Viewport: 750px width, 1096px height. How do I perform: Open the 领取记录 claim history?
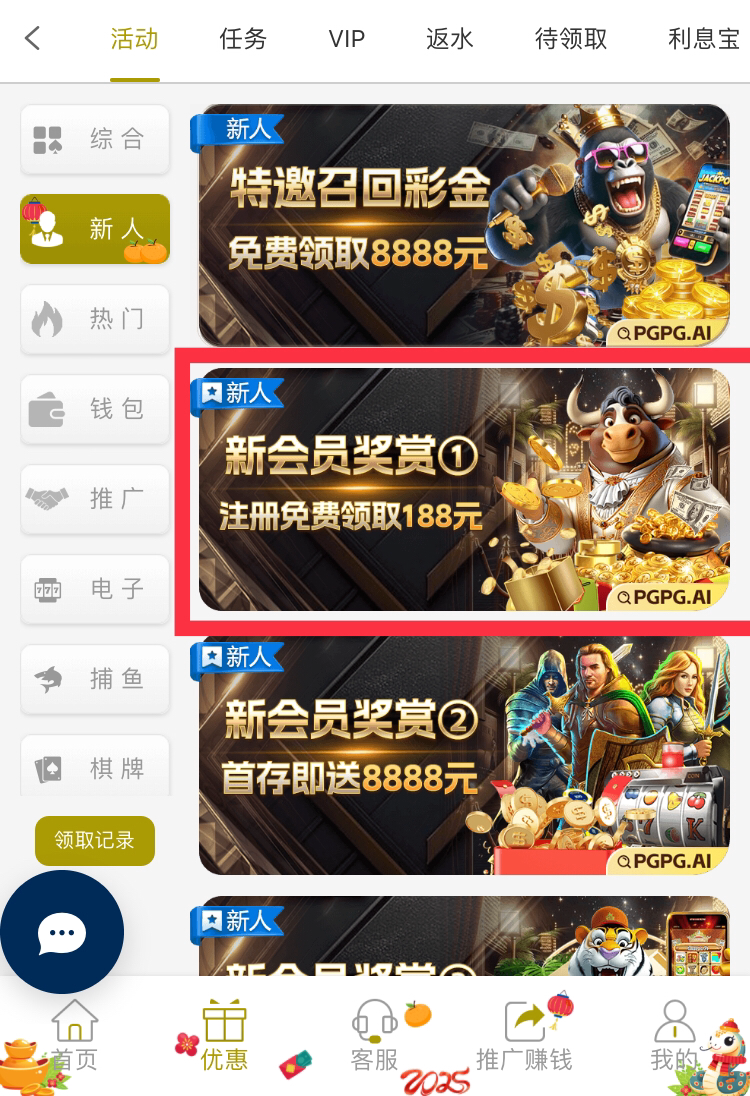(x=95, y=840)
